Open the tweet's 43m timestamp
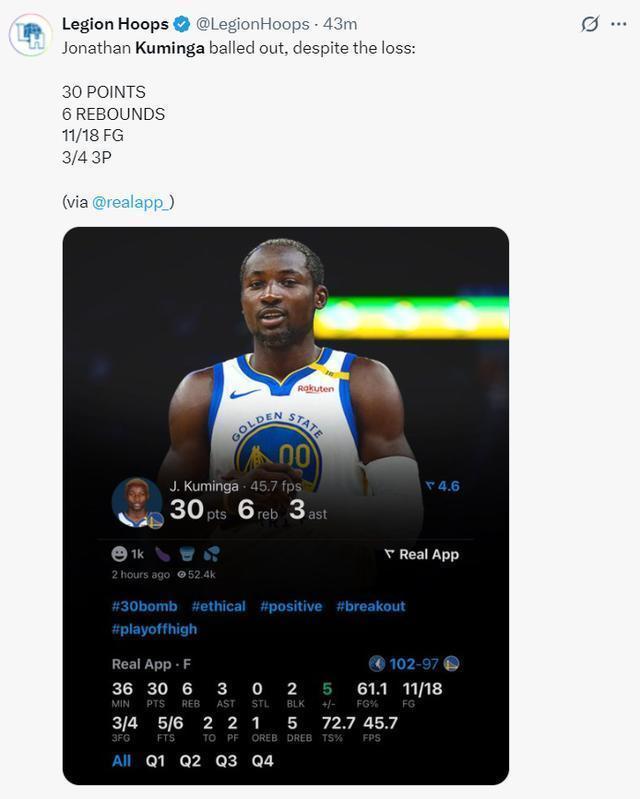The image size is (640, 799). 340,24
